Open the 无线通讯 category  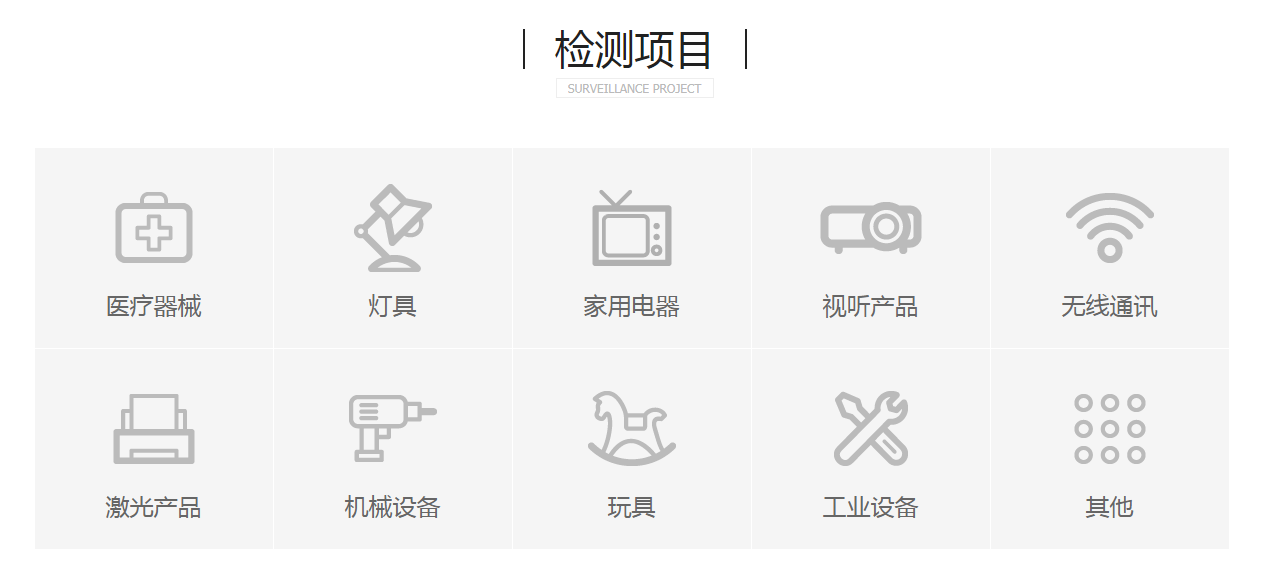[x=1109, y=248]
